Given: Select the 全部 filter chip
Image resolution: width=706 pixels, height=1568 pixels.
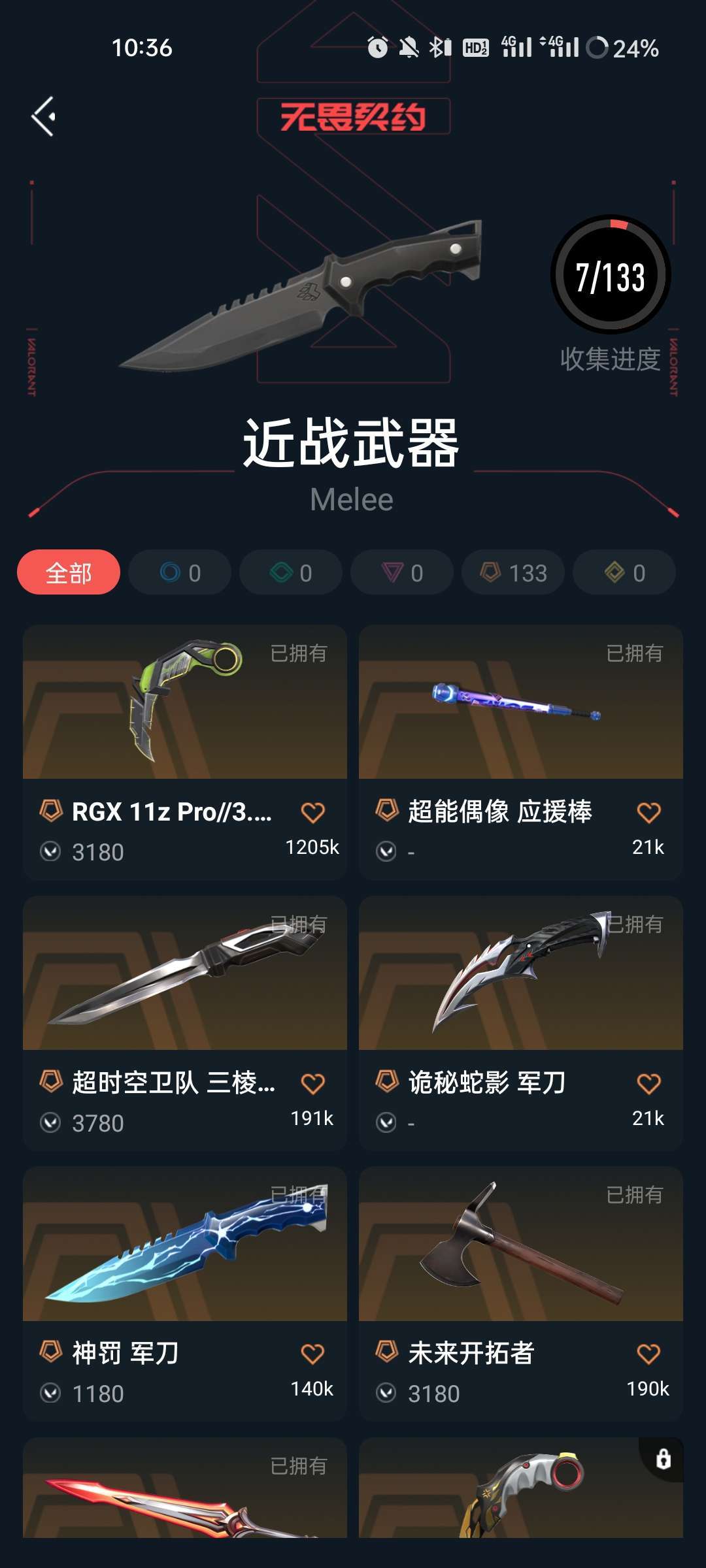Looking at the screenshot, I should point(69,572).
